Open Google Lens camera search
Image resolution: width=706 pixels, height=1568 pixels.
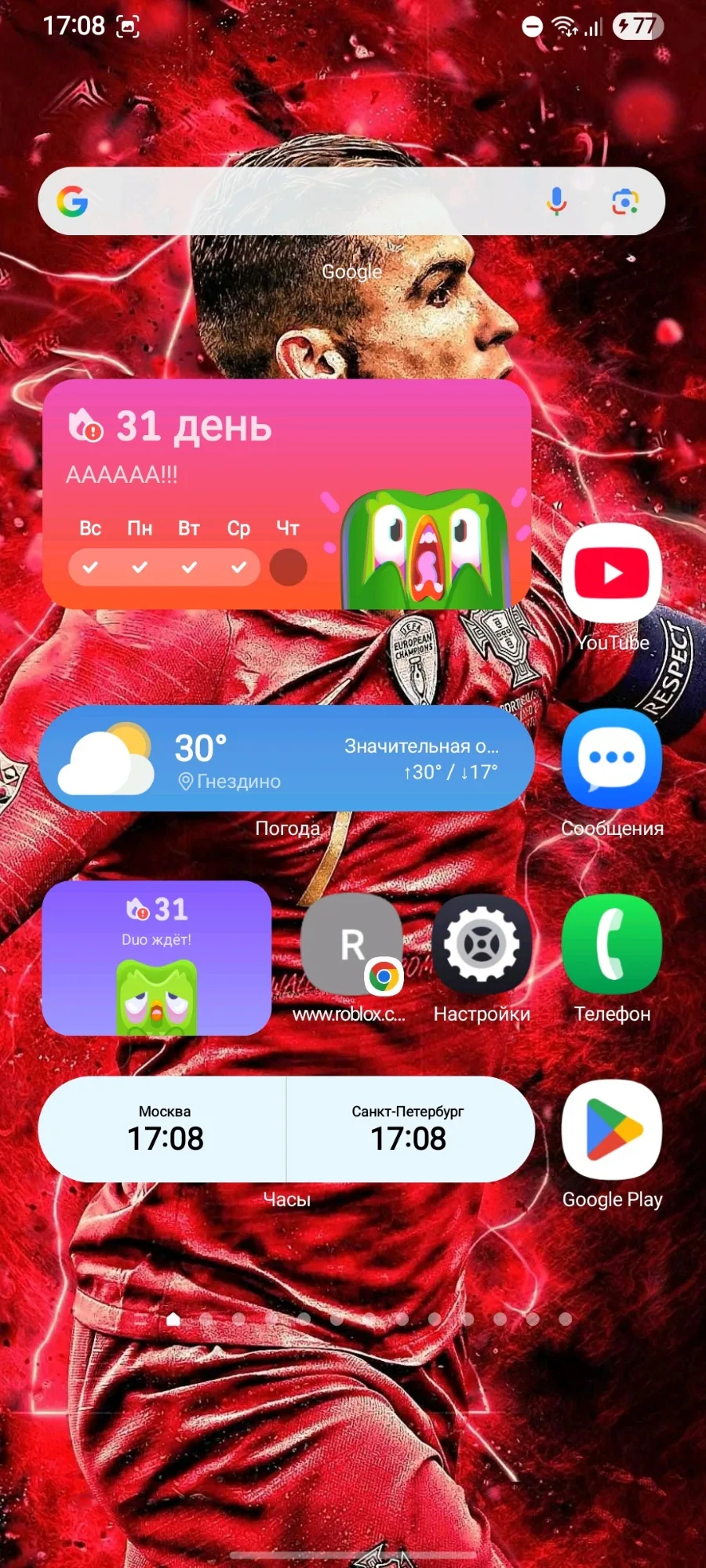624,201
